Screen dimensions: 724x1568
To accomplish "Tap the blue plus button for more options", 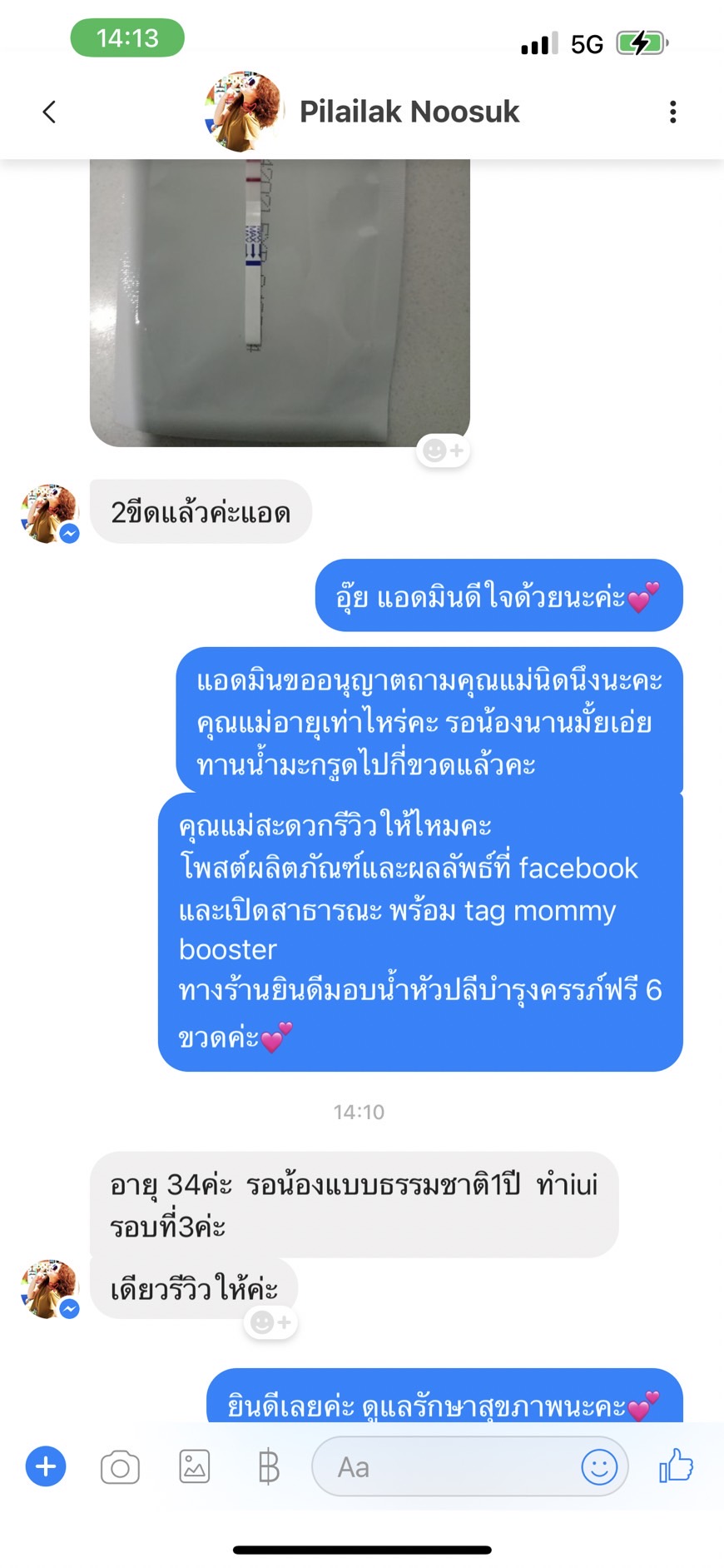I will 46,1466.
